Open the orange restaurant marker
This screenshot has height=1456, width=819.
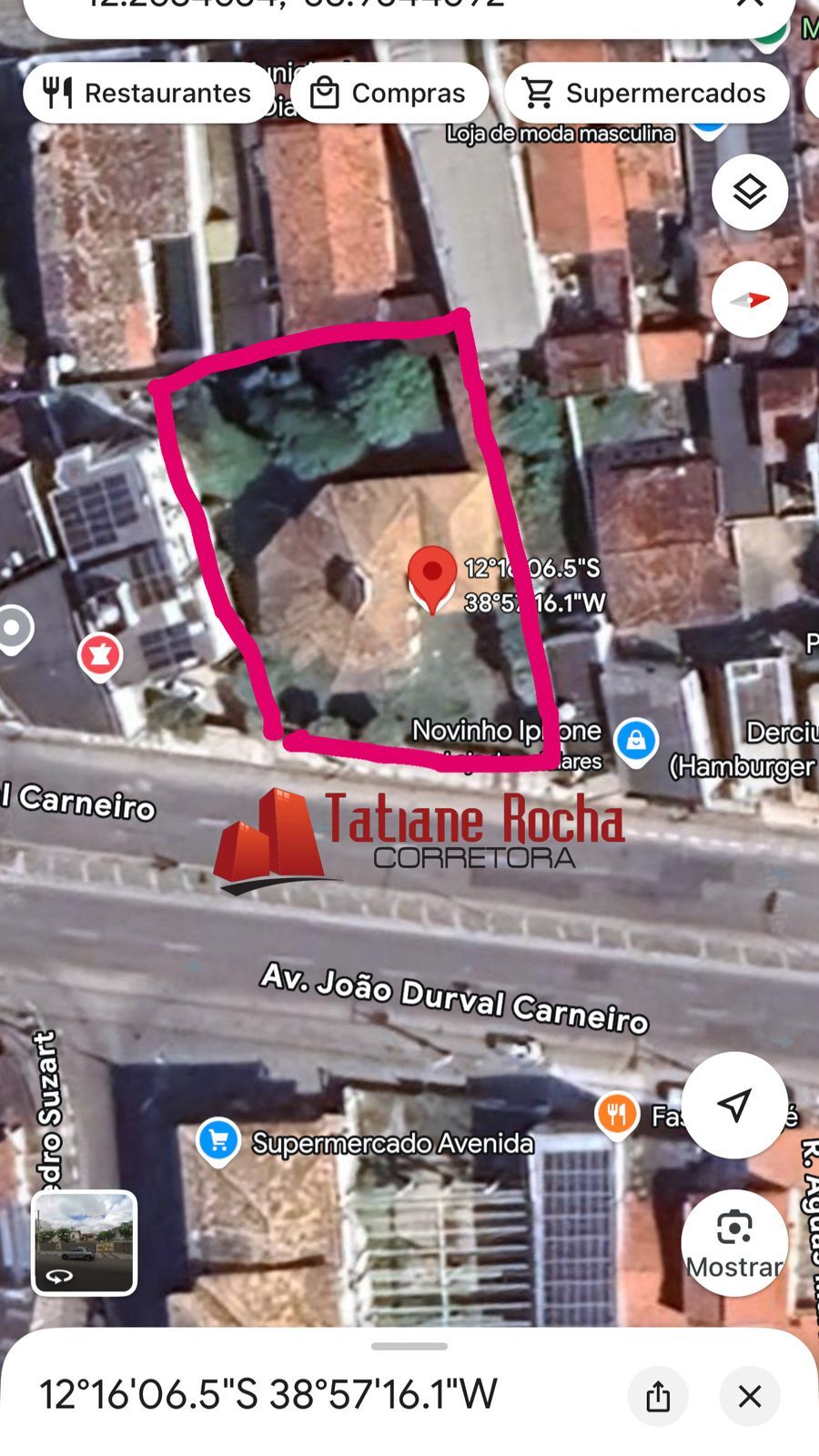[x=616, y=1113]
